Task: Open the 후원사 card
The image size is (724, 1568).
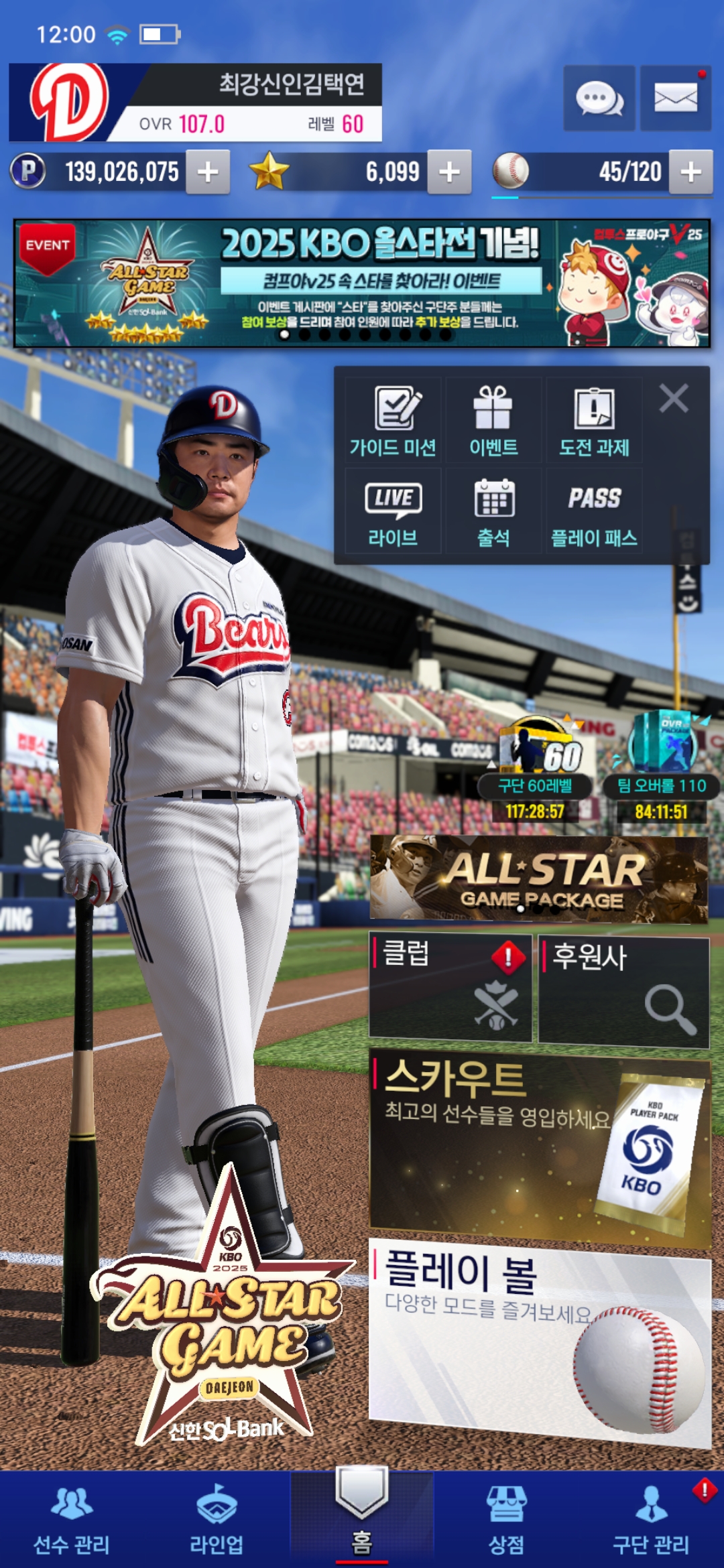Action: (x=623, y=990)
